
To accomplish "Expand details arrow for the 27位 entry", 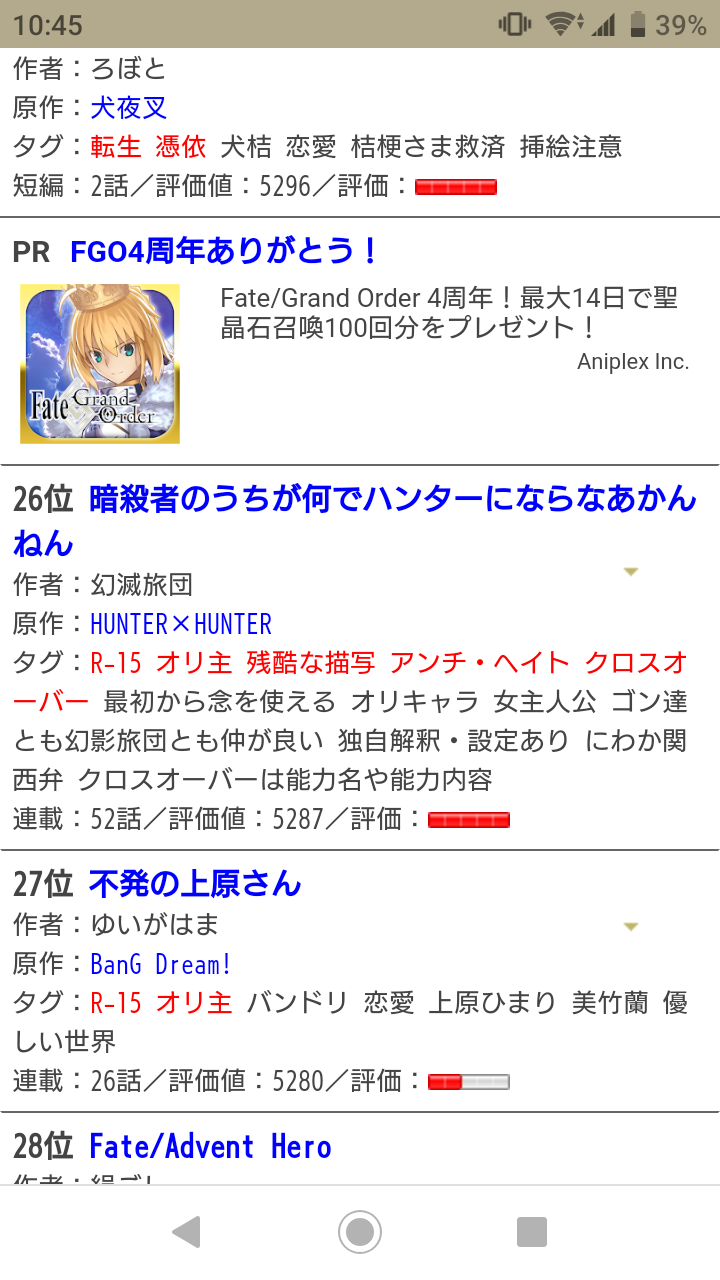I will click(x=630, y=927).
